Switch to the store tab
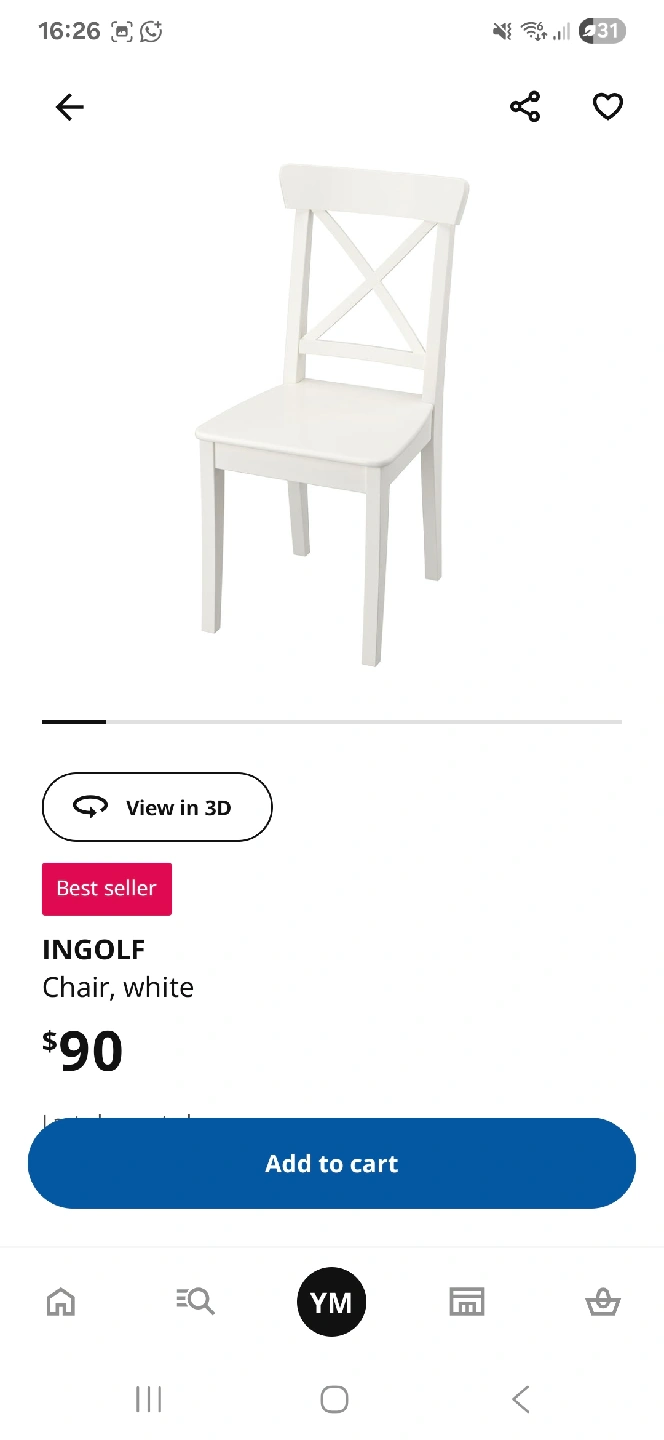This screenshot has width=664, height=1440. click(467, 1302)
